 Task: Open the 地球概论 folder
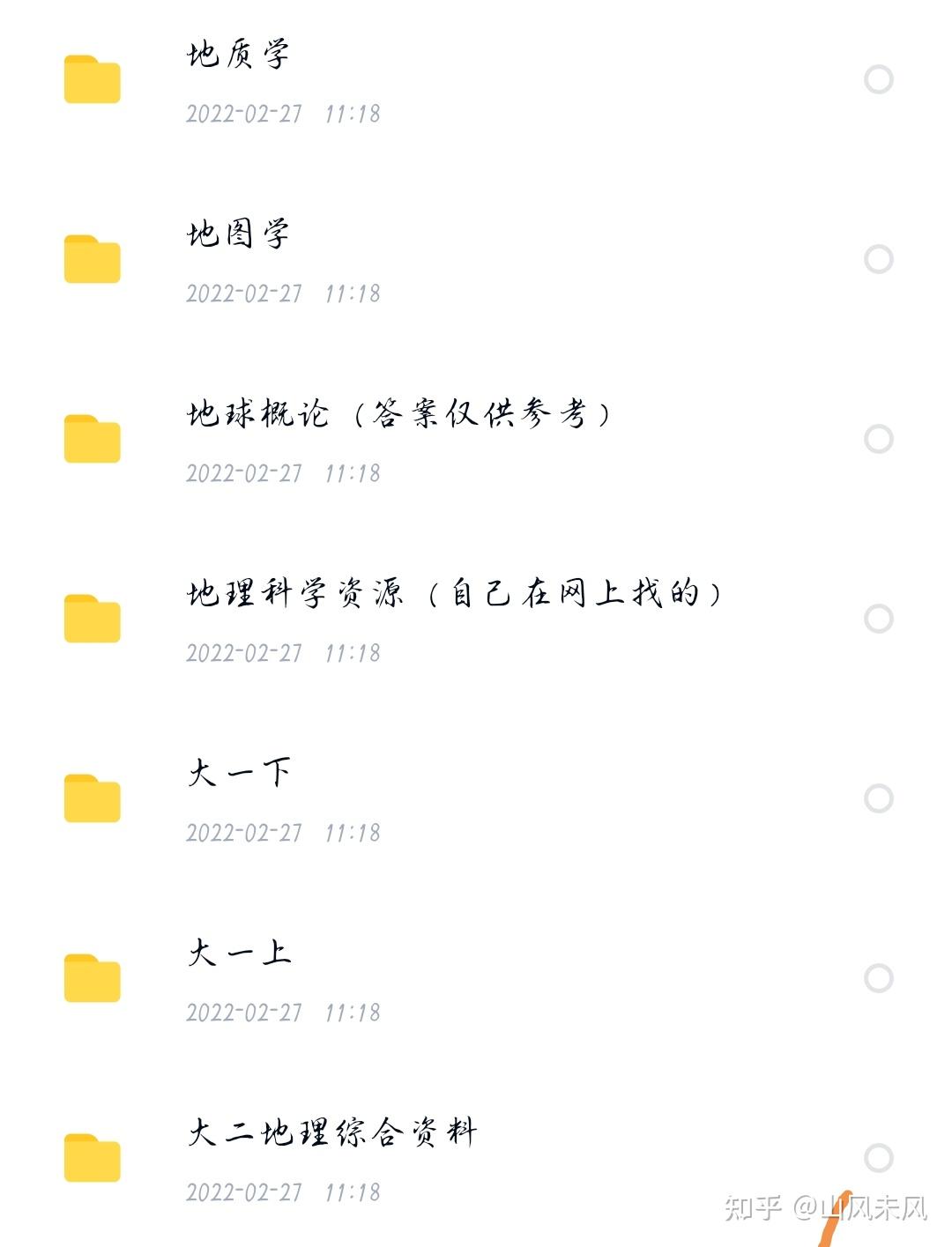tap(397, 414)
